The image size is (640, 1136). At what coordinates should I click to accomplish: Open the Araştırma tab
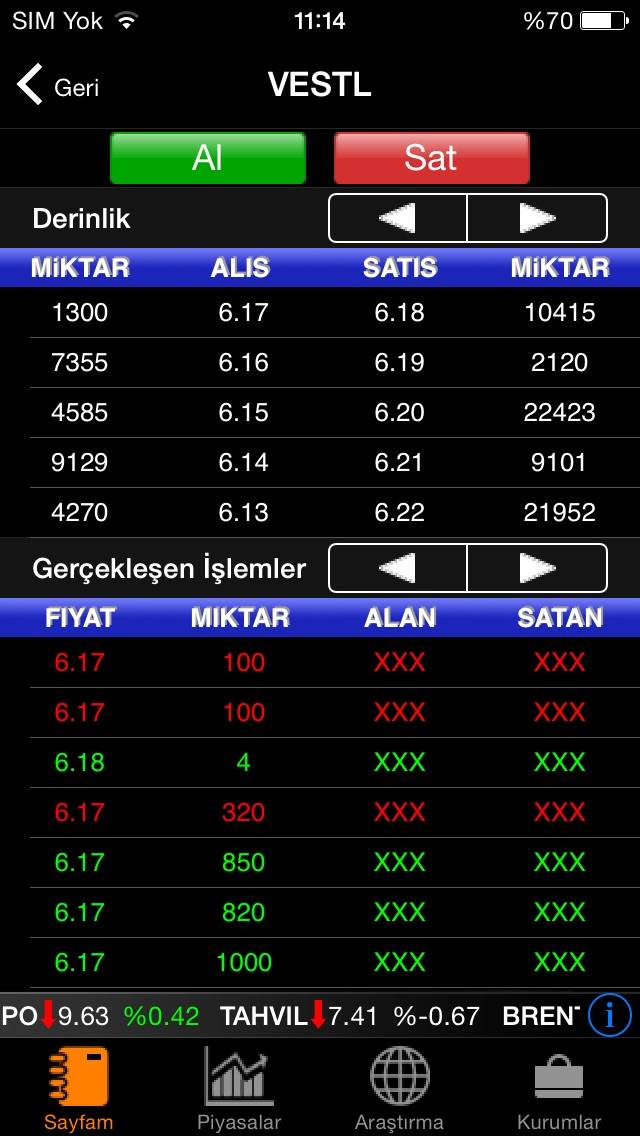[x=399, y=1088]
